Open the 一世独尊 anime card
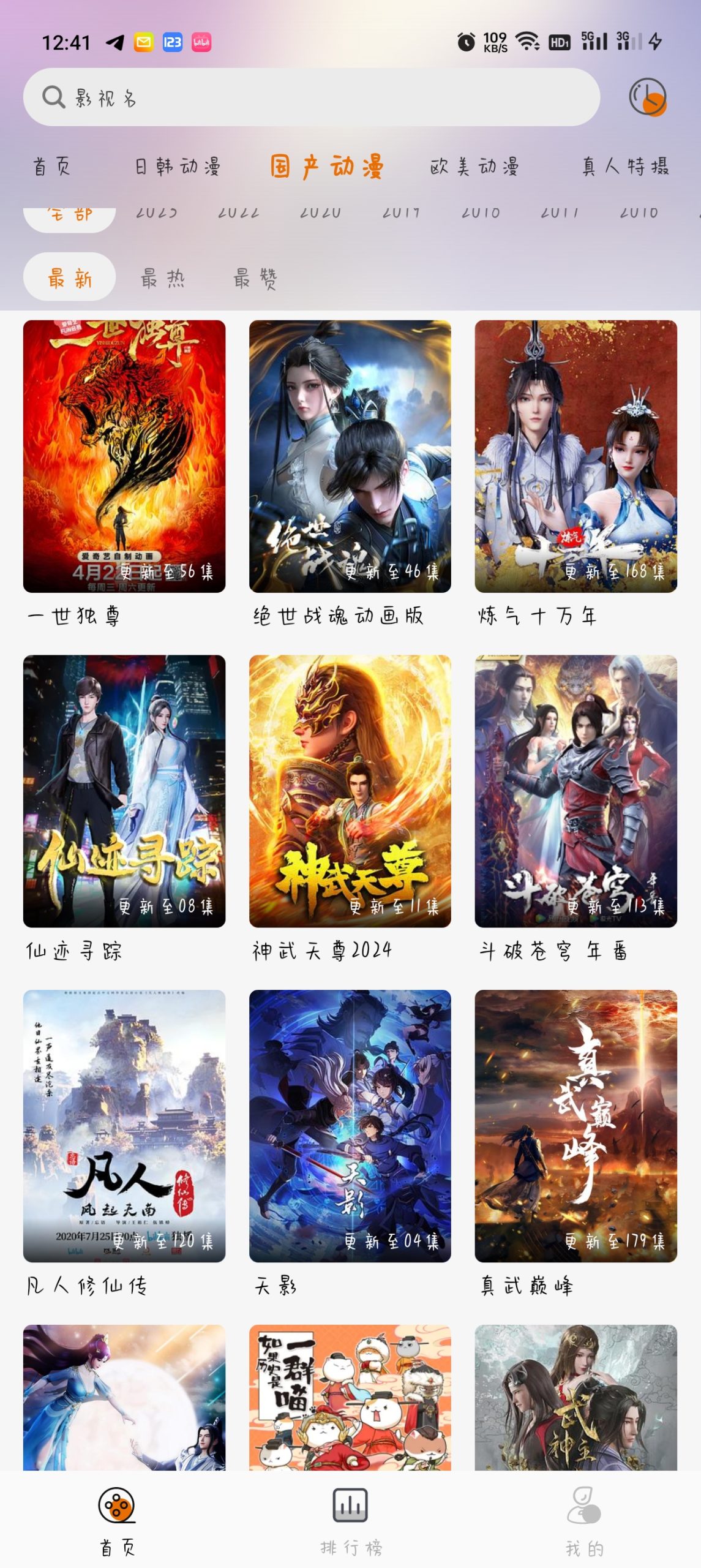The height and width of the screenshot is (1568, 701). (124, 456)
